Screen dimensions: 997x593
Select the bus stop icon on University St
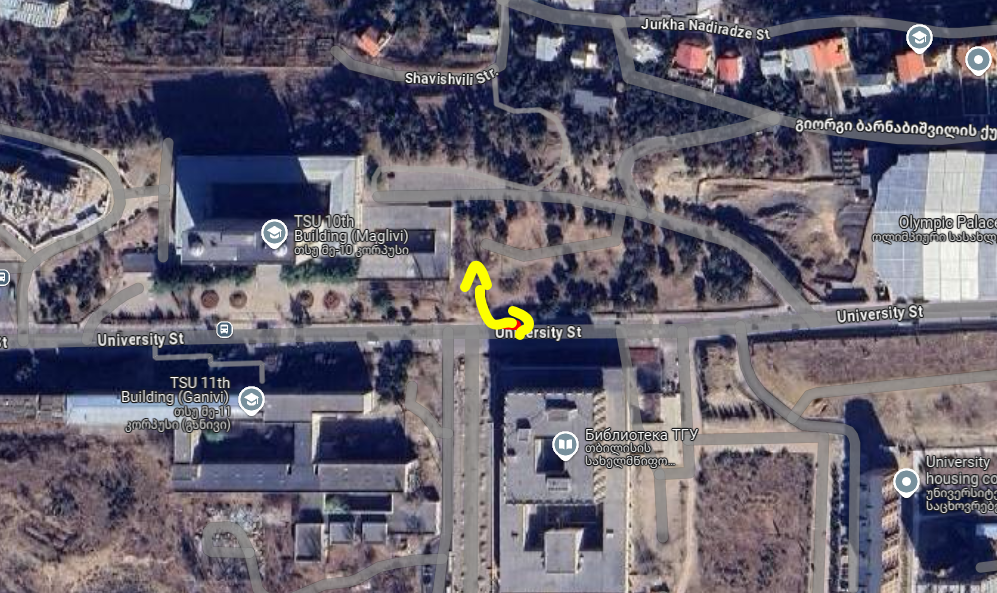tap(224, 329)
